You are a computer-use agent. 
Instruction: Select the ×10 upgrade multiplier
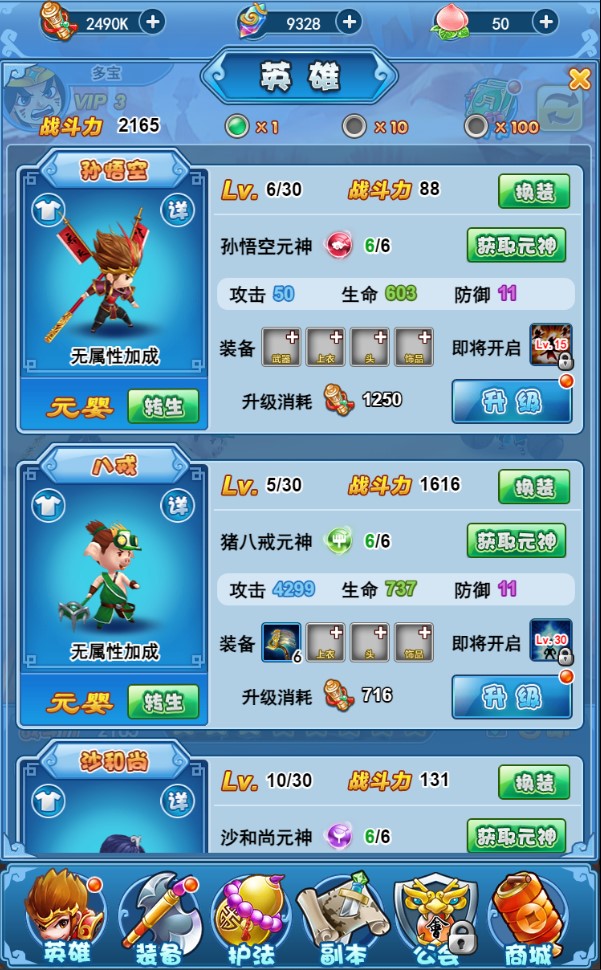point(354,127)
